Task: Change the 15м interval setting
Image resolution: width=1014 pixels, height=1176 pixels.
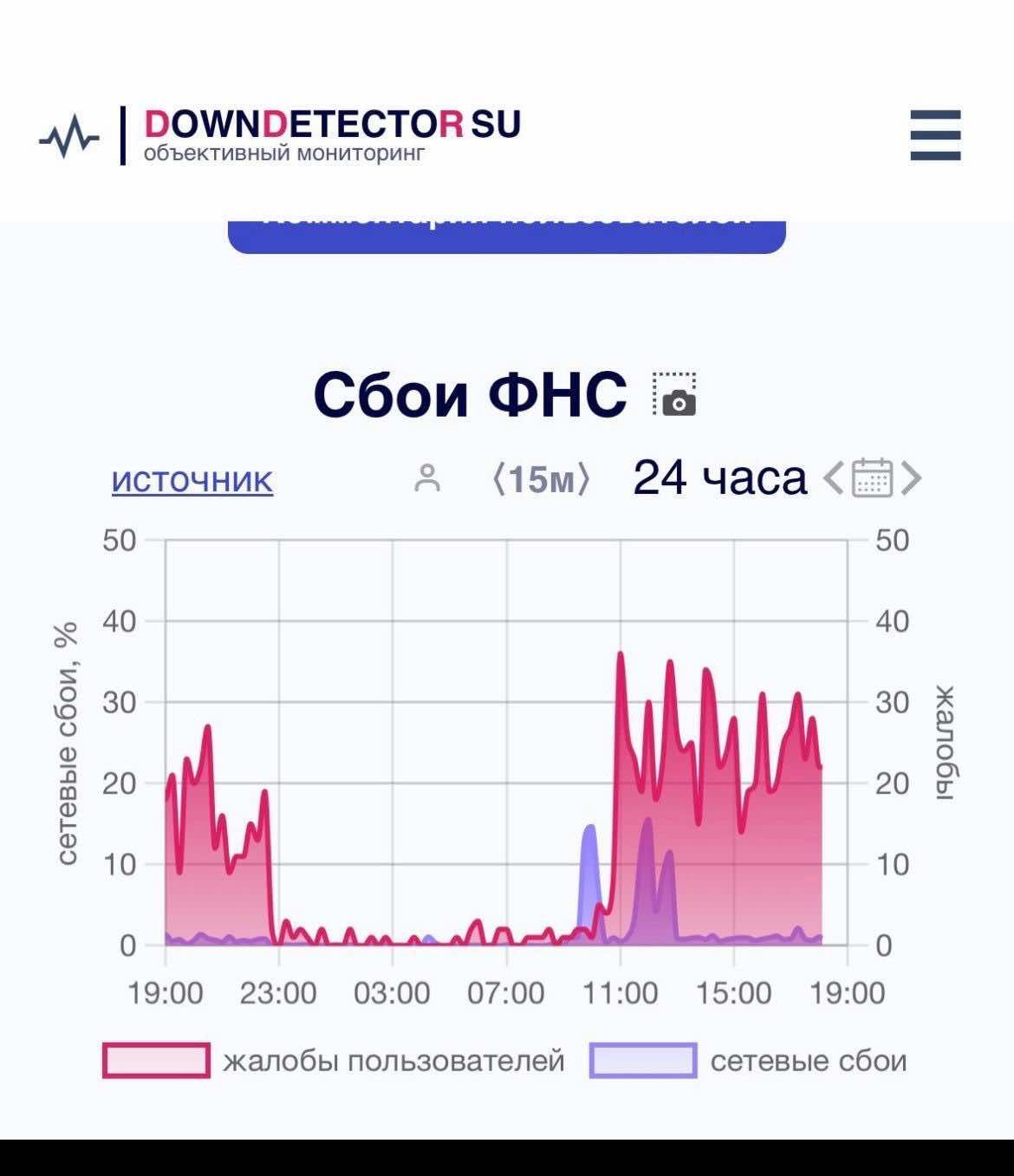Action: tap(542, 478)
